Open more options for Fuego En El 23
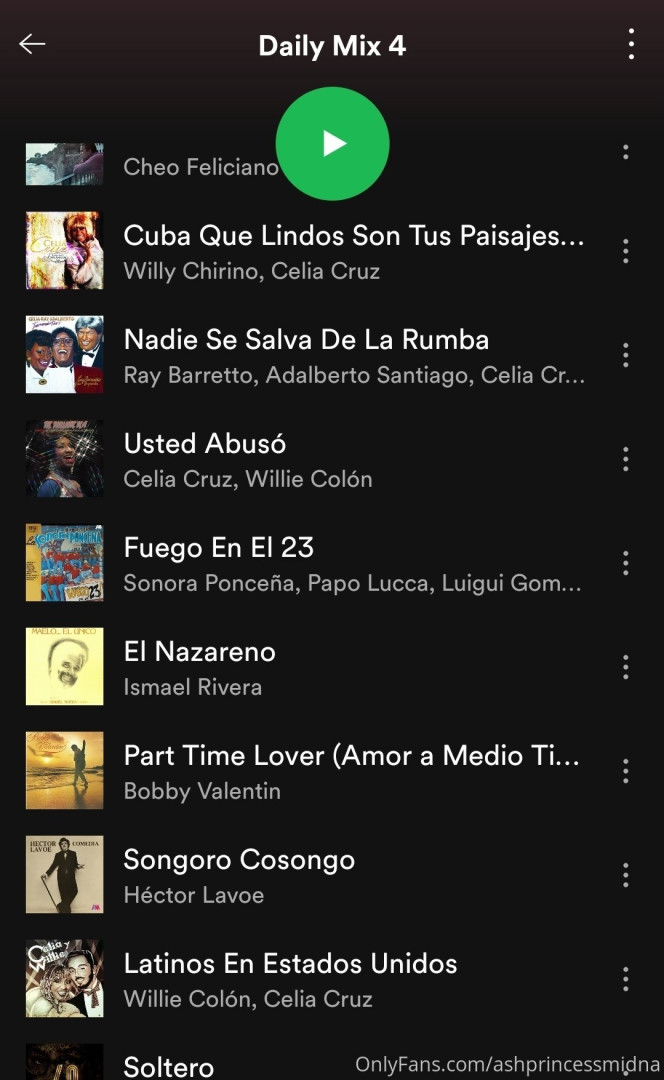This screenshot has height=1080, width=664. [626, 563]
